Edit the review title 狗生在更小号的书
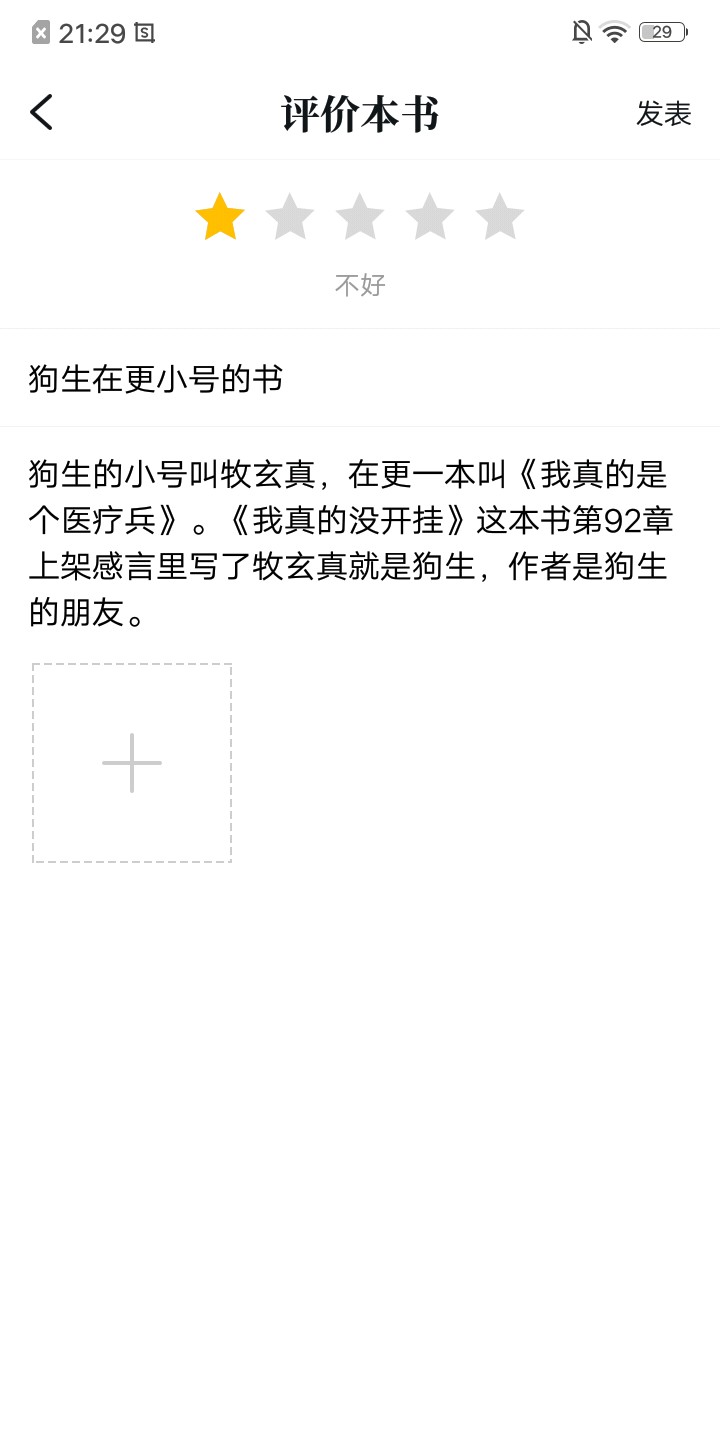720x1436 pixels. click(360, 378)
